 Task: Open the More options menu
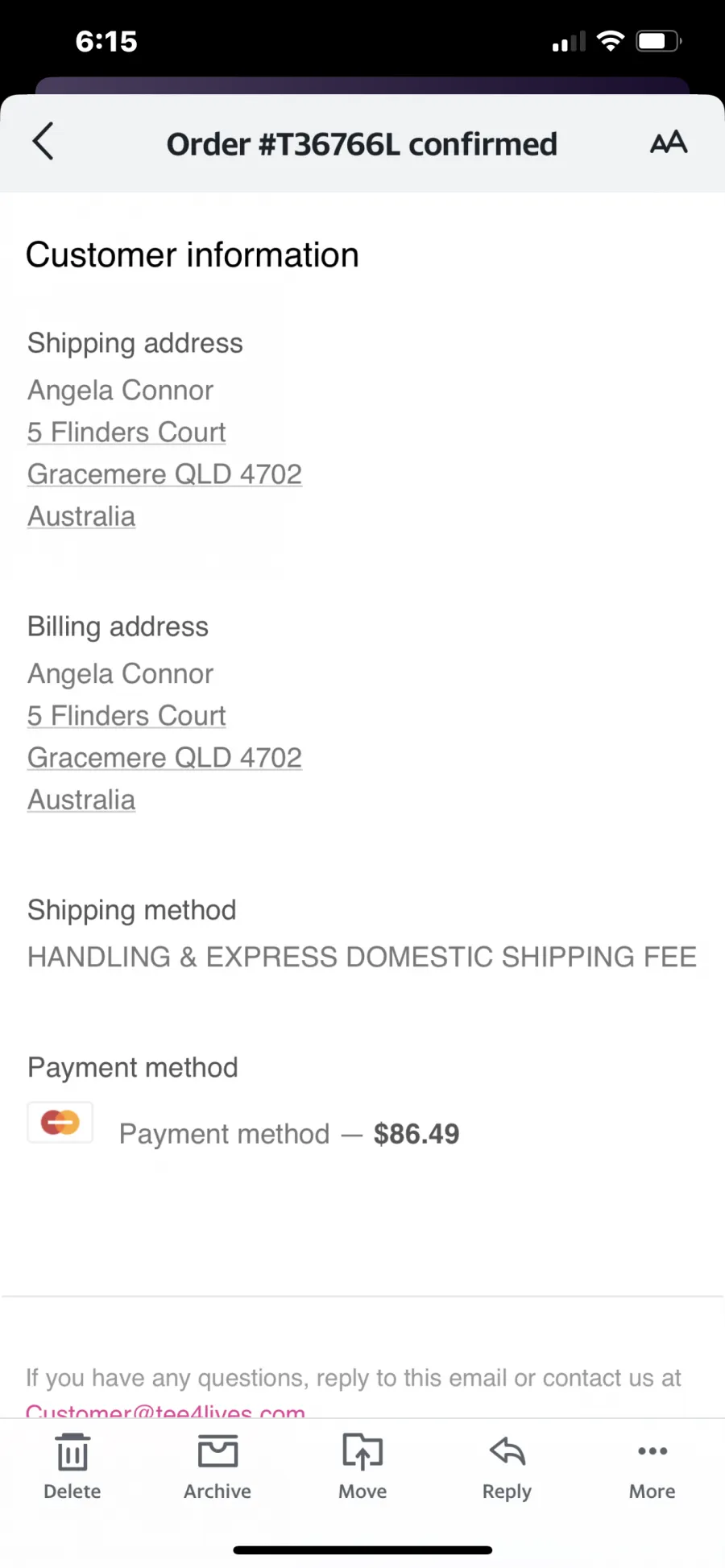pyautogui.click(x=652, y=1466)
